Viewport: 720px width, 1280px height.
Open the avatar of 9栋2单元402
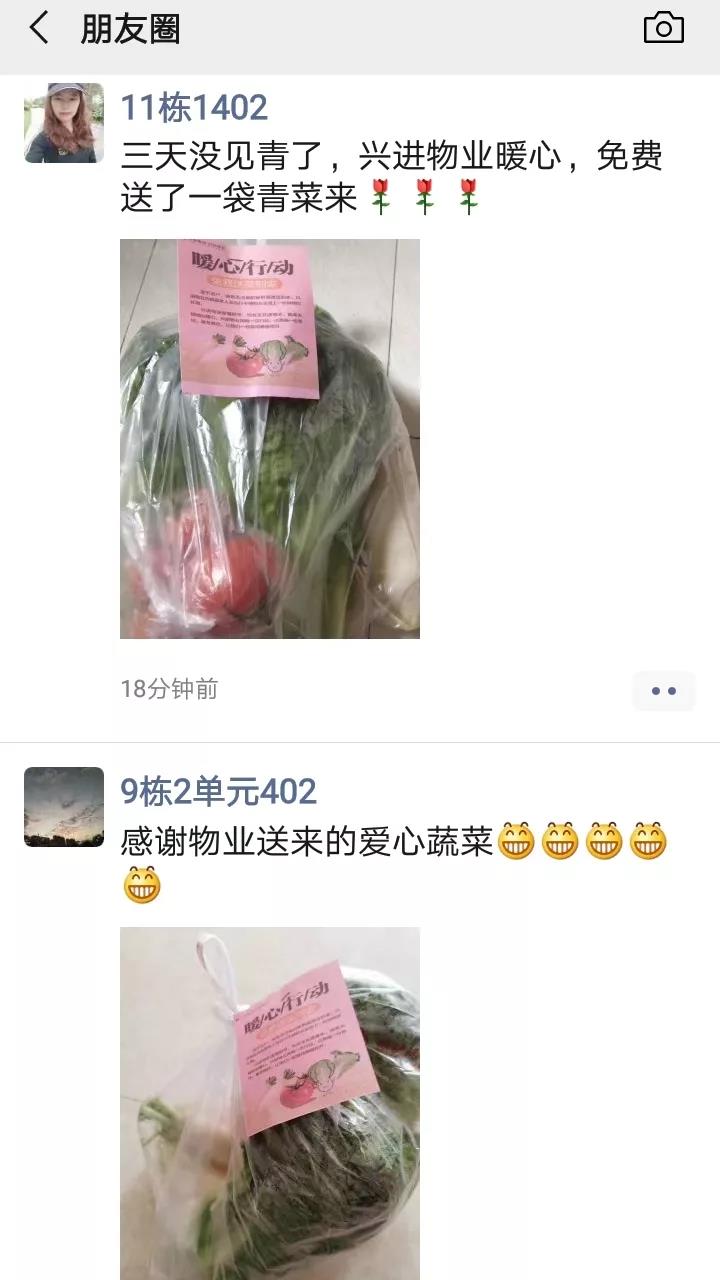64,807
